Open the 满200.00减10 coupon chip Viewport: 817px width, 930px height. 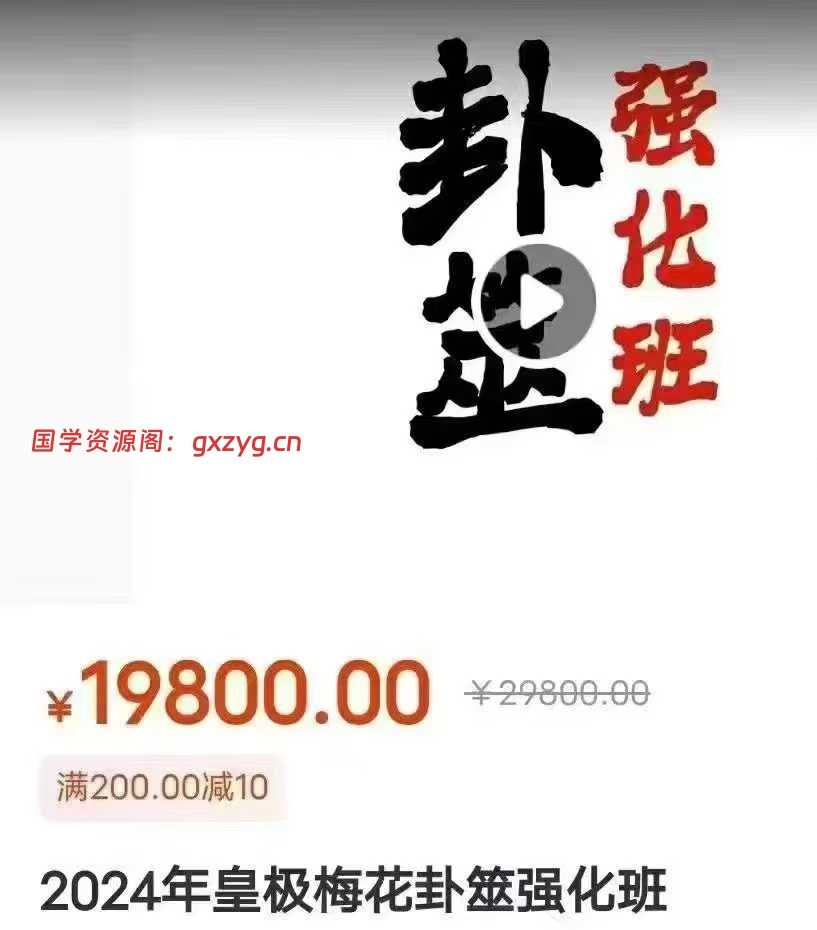coord(162,787)
